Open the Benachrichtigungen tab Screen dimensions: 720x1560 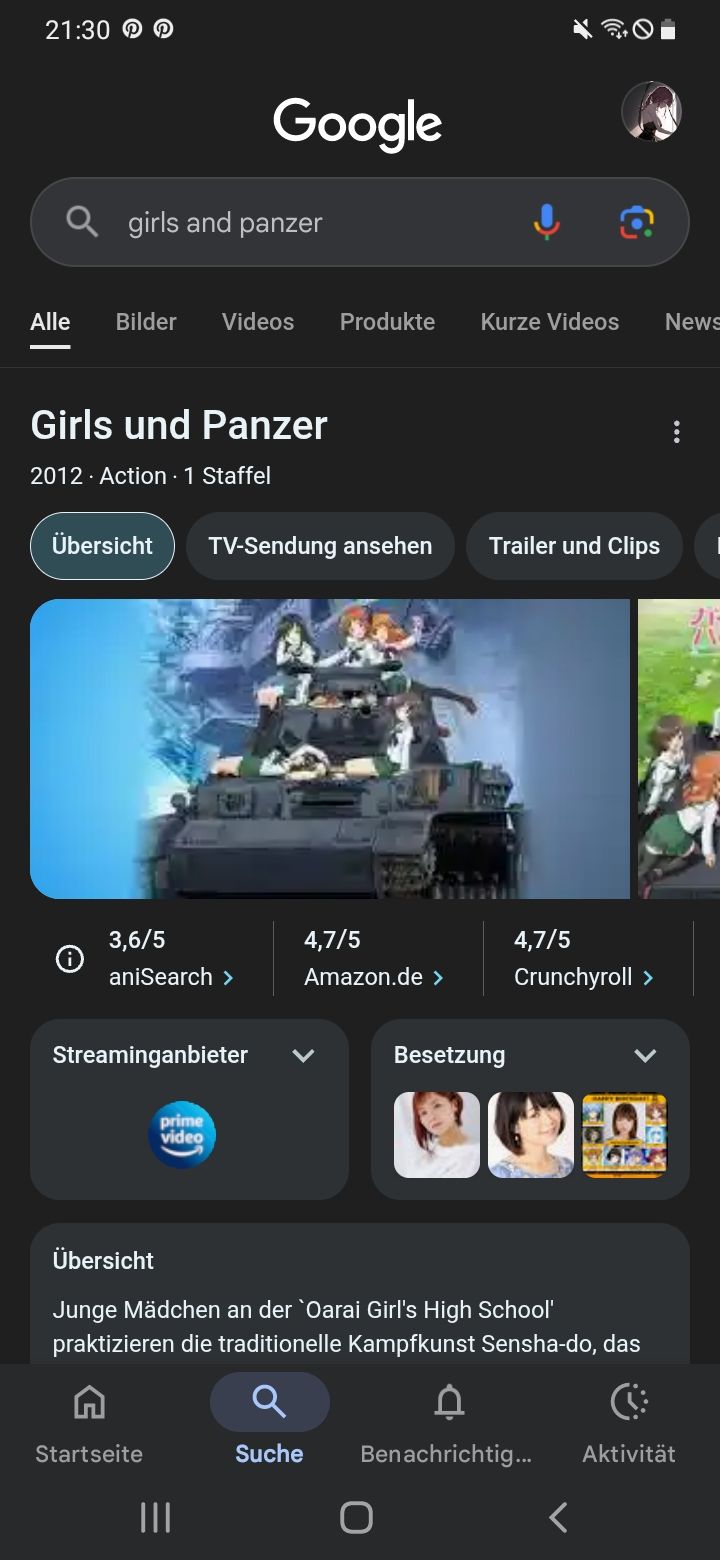[x=449, y=1422]
